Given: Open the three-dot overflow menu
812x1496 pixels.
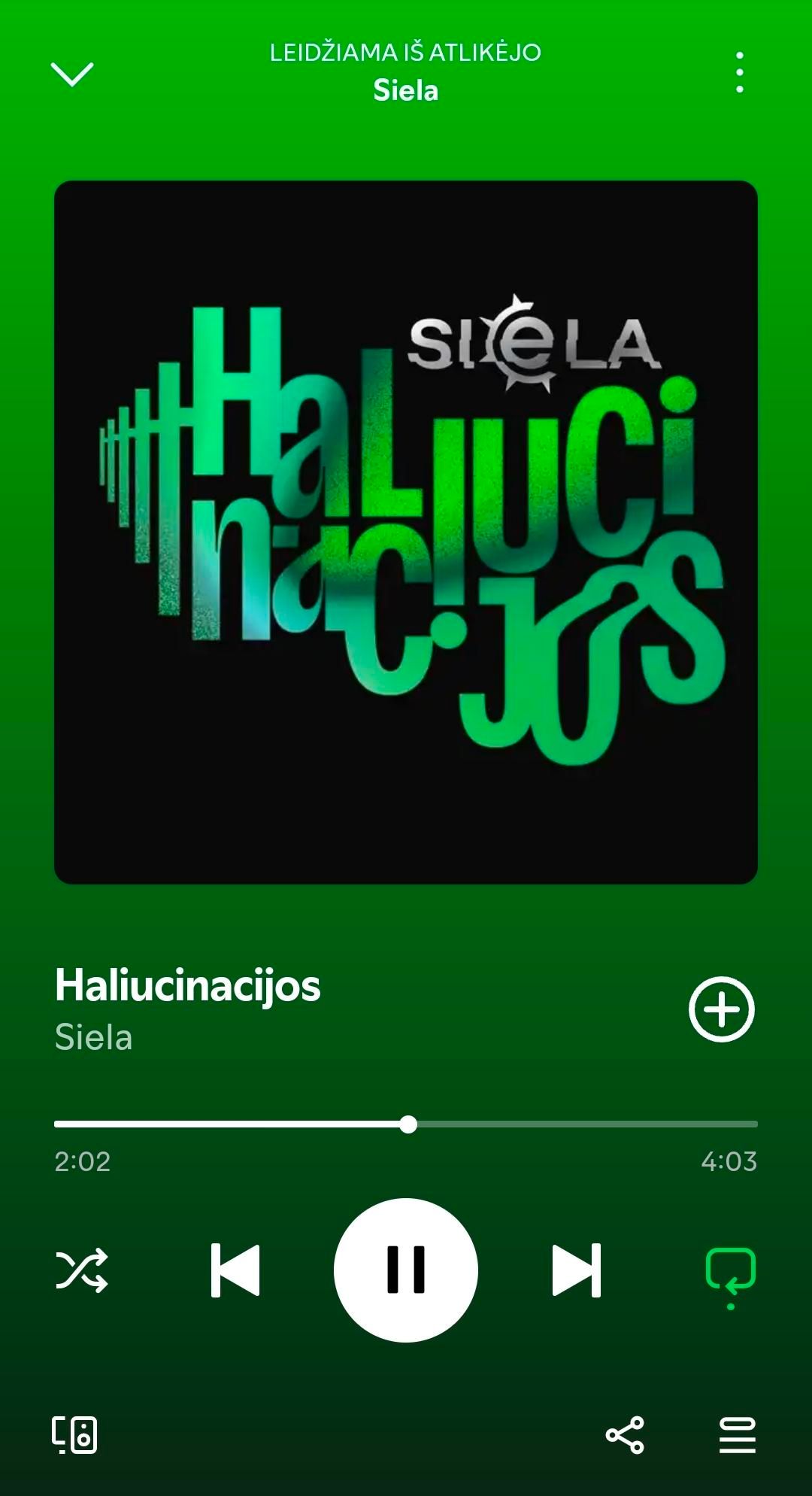Looking at the screenshot, I should 740,72.
